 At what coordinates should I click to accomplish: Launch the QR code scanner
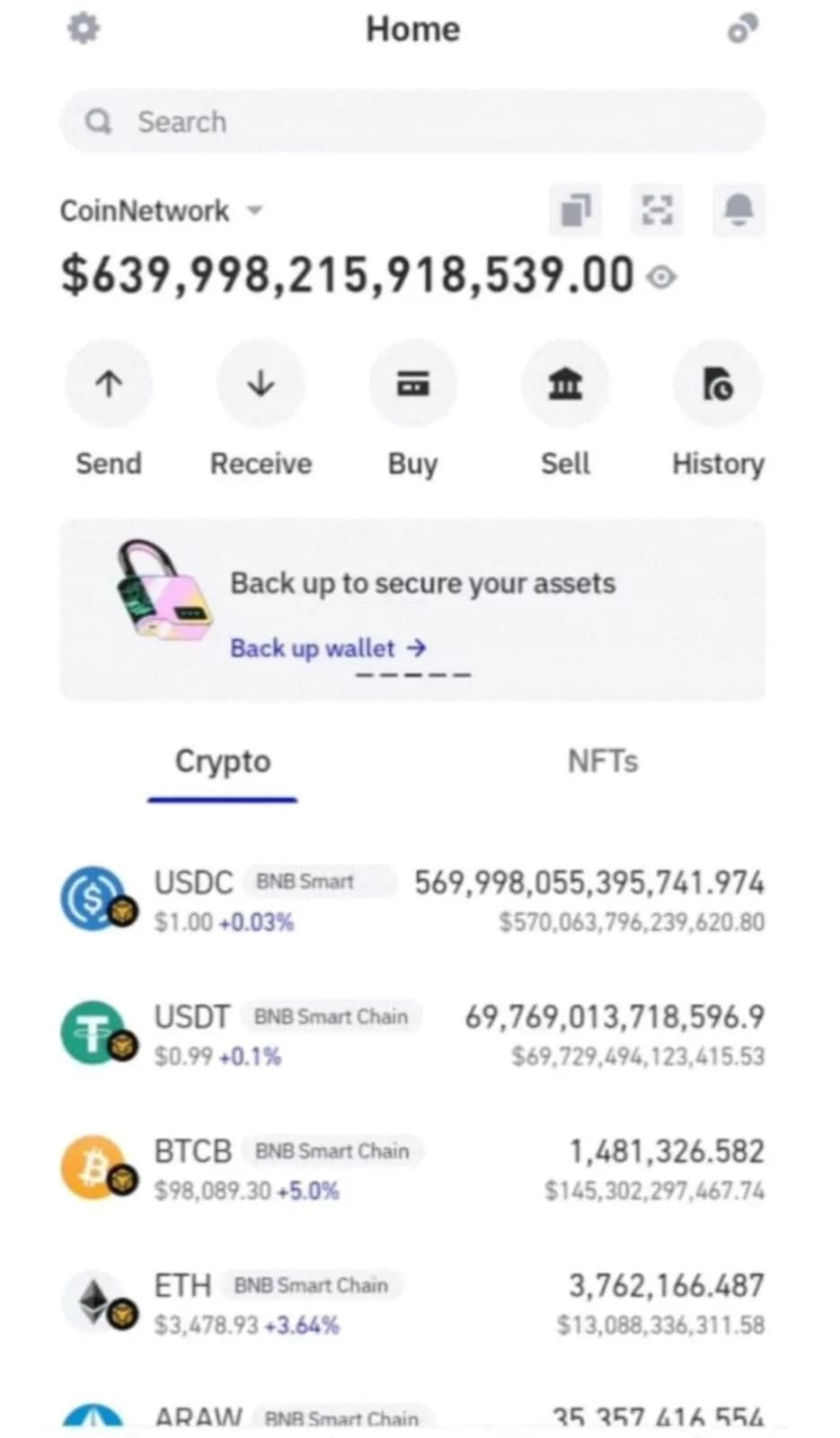[657, 210]
